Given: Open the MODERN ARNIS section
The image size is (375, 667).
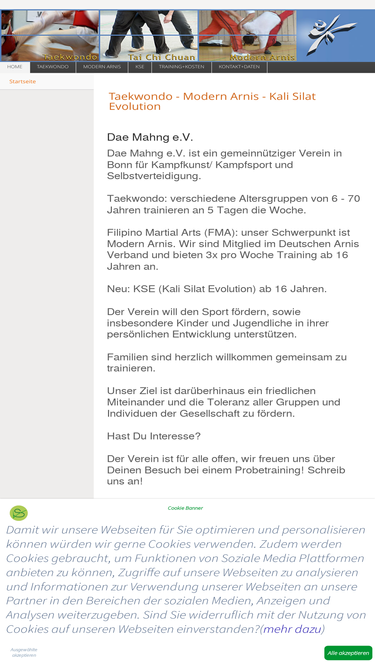Looking at the screenshot, I should tap(102, 67).
